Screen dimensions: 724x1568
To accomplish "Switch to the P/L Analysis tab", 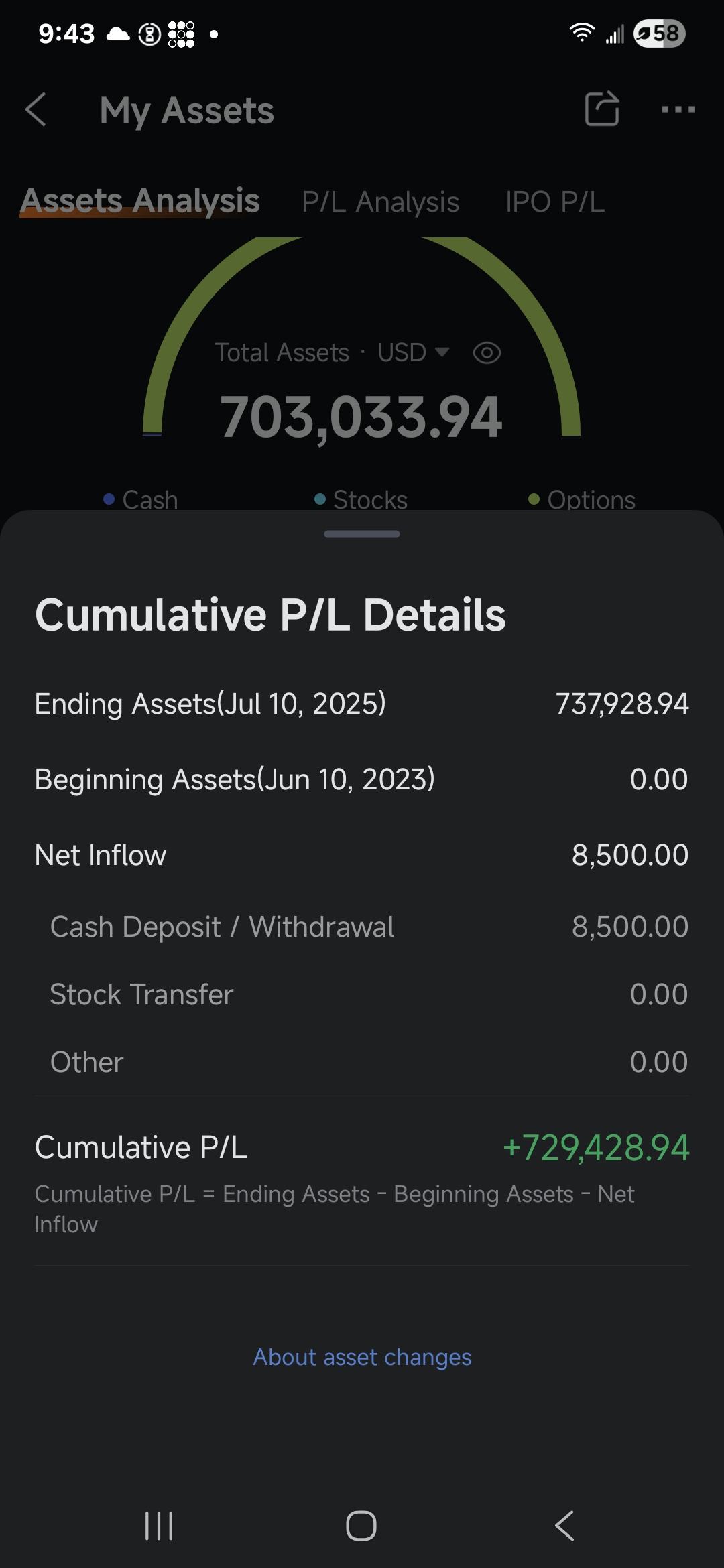I will 380,202.
